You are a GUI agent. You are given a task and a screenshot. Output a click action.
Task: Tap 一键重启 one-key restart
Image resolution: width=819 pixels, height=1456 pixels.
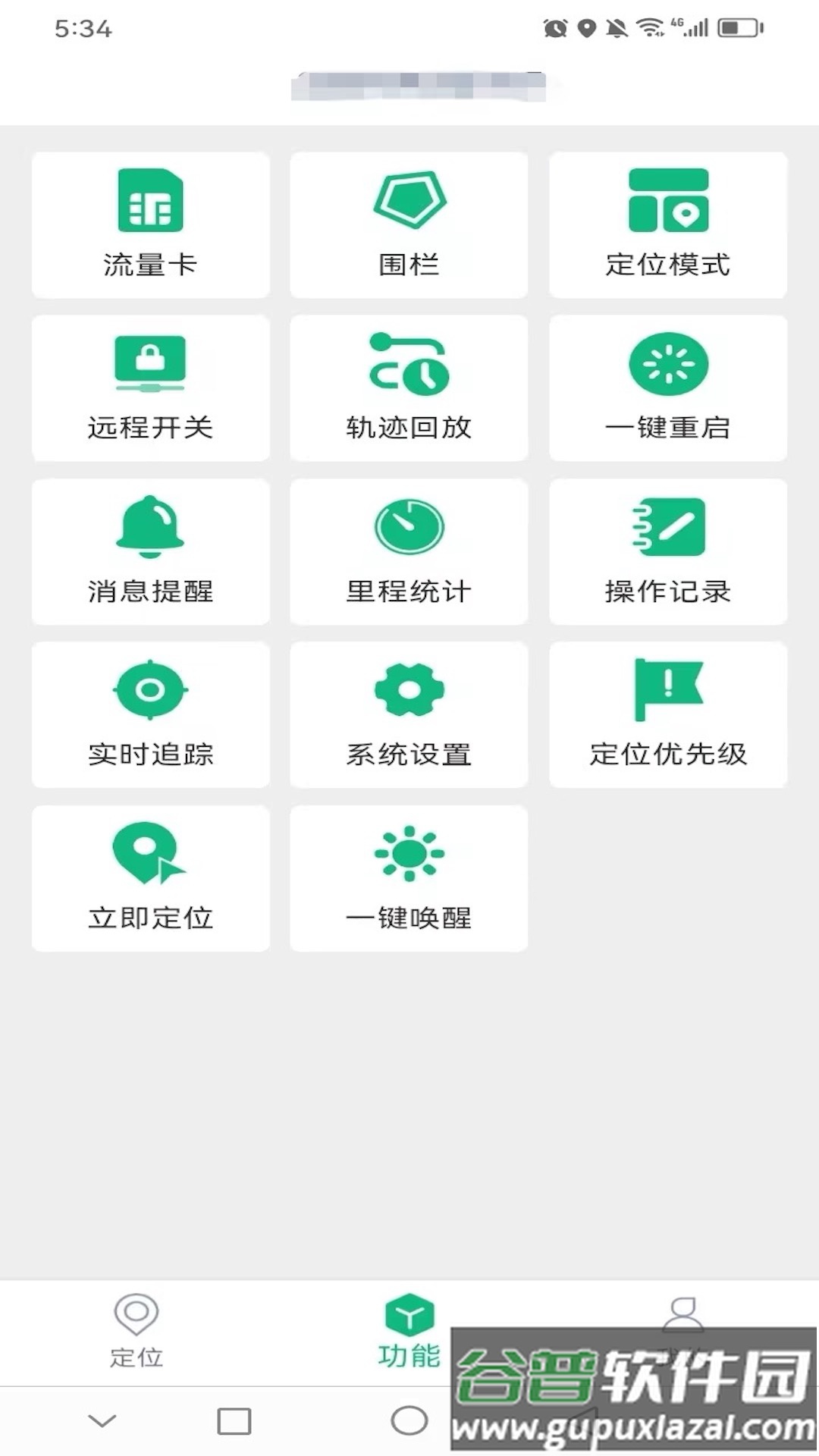pos(668,388)
